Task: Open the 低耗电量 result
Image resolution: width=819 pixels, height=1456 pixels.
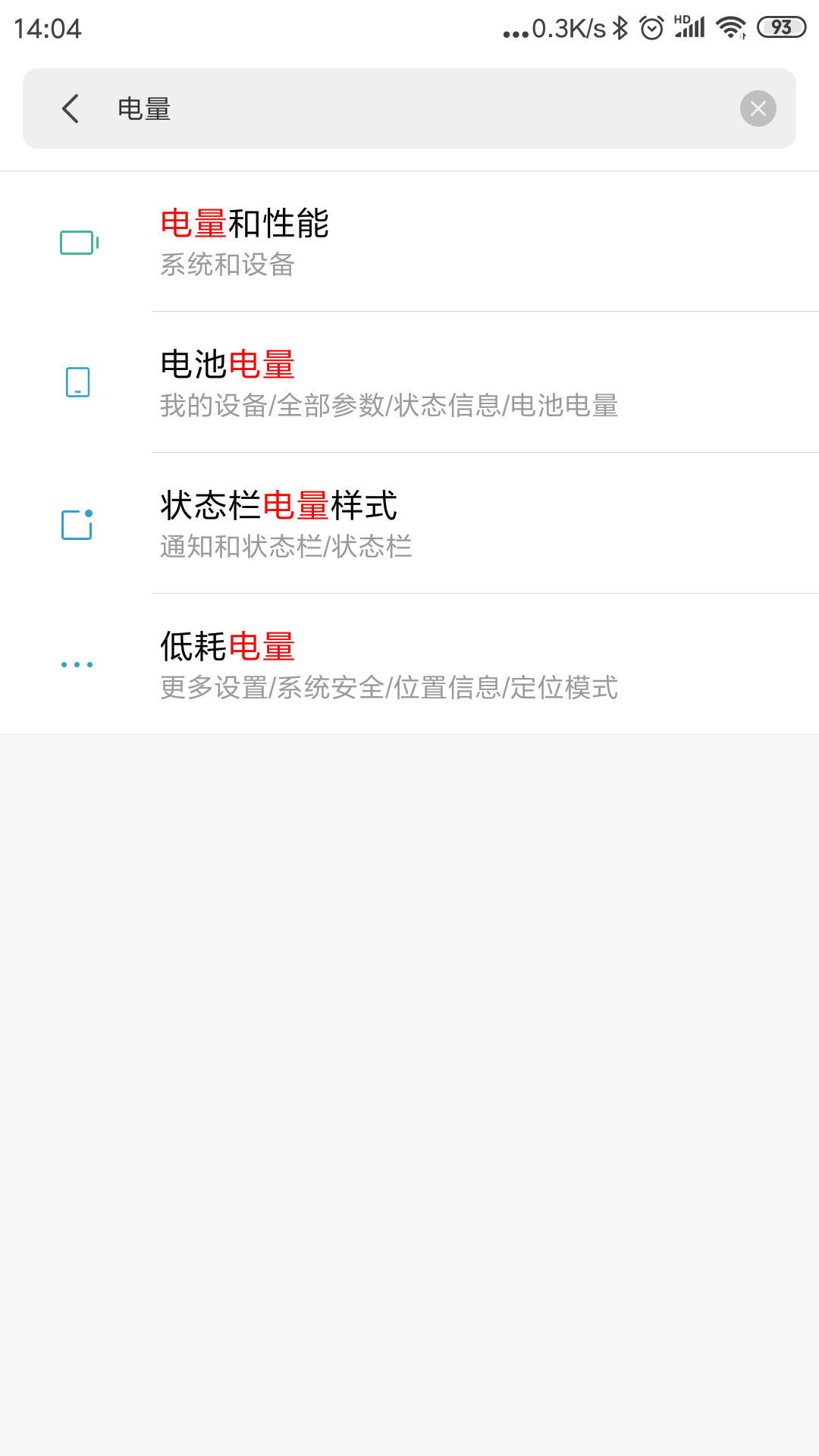Action: tap(409, 665)
